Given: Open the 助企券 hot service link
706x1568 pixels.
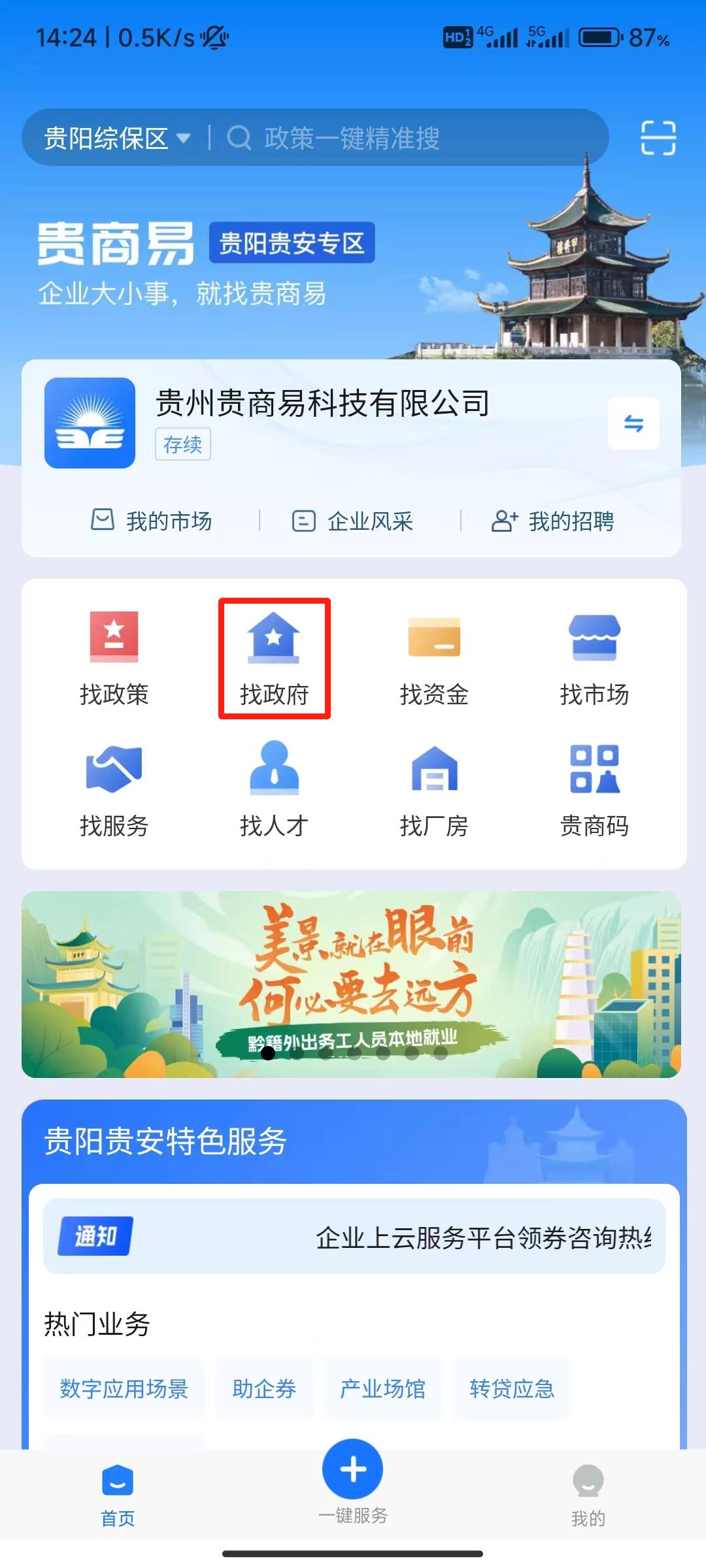Looking at the screenshot, I should pyautogui.click(x=264, y=1390).
